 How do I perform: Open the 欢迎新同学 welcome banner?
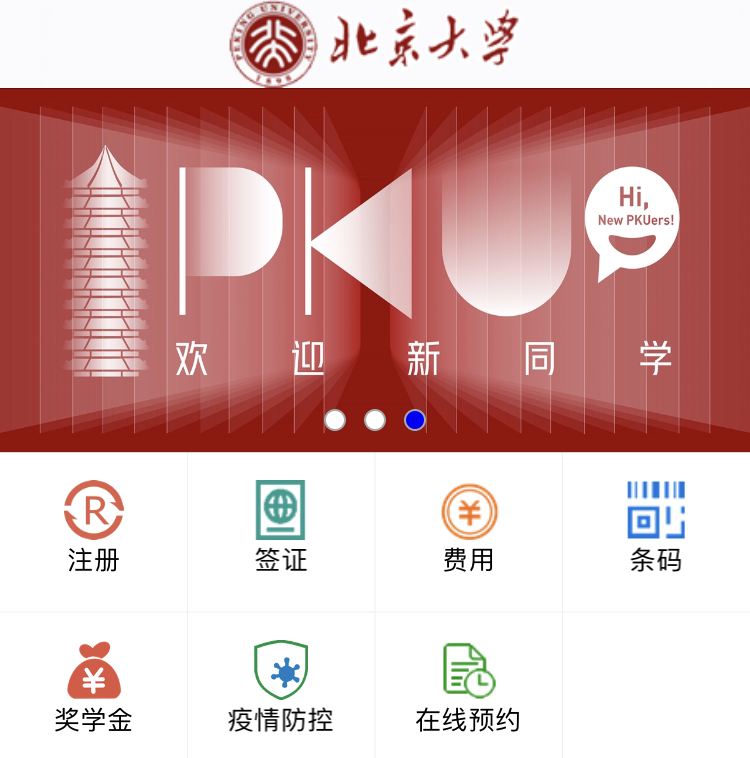click(375, 260)
